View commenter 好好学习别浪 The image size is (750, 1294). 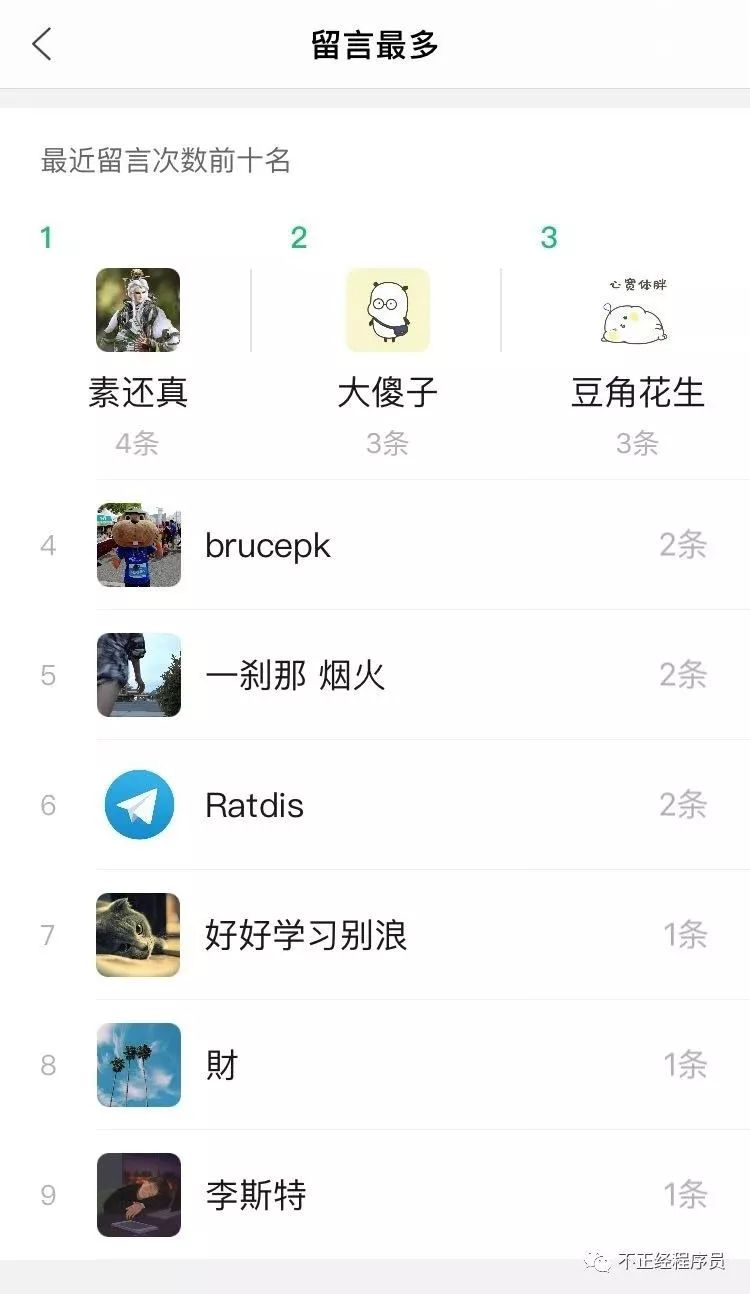click(x=305, y=936)
